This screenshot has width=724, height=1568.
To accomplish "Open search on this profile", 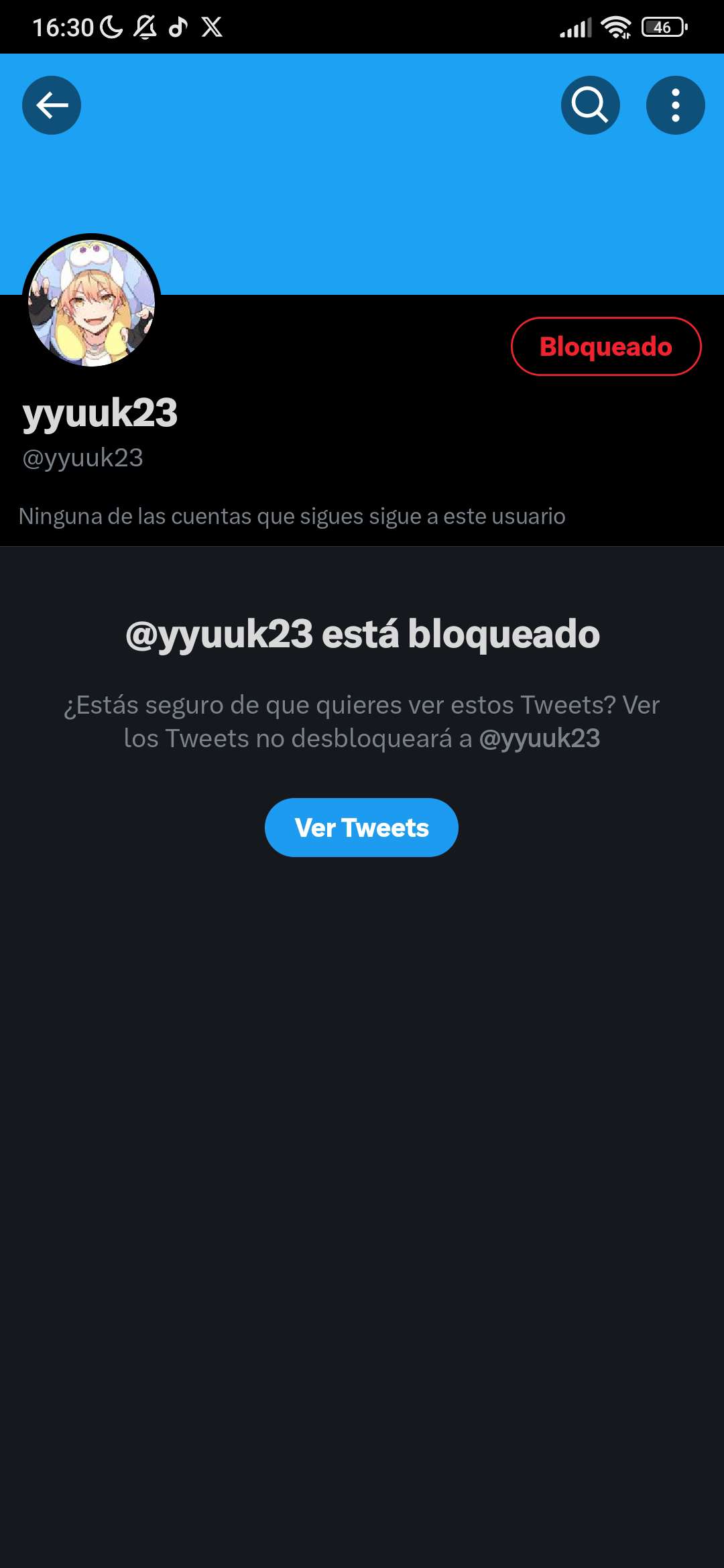I will coord(590,105).
